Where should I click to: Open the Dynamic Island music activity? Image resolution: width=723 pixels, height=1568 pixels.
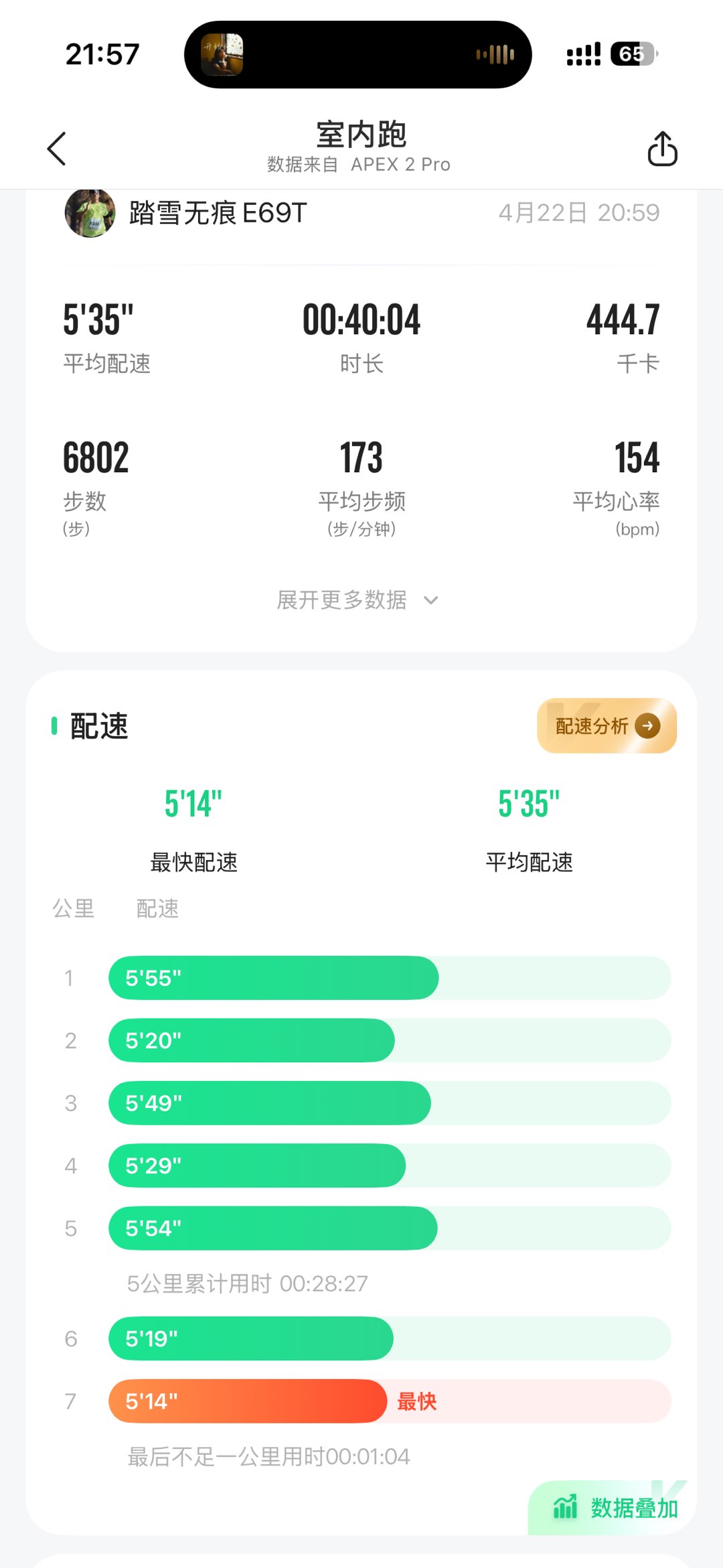pyautogui.click(x=357, y=54)
